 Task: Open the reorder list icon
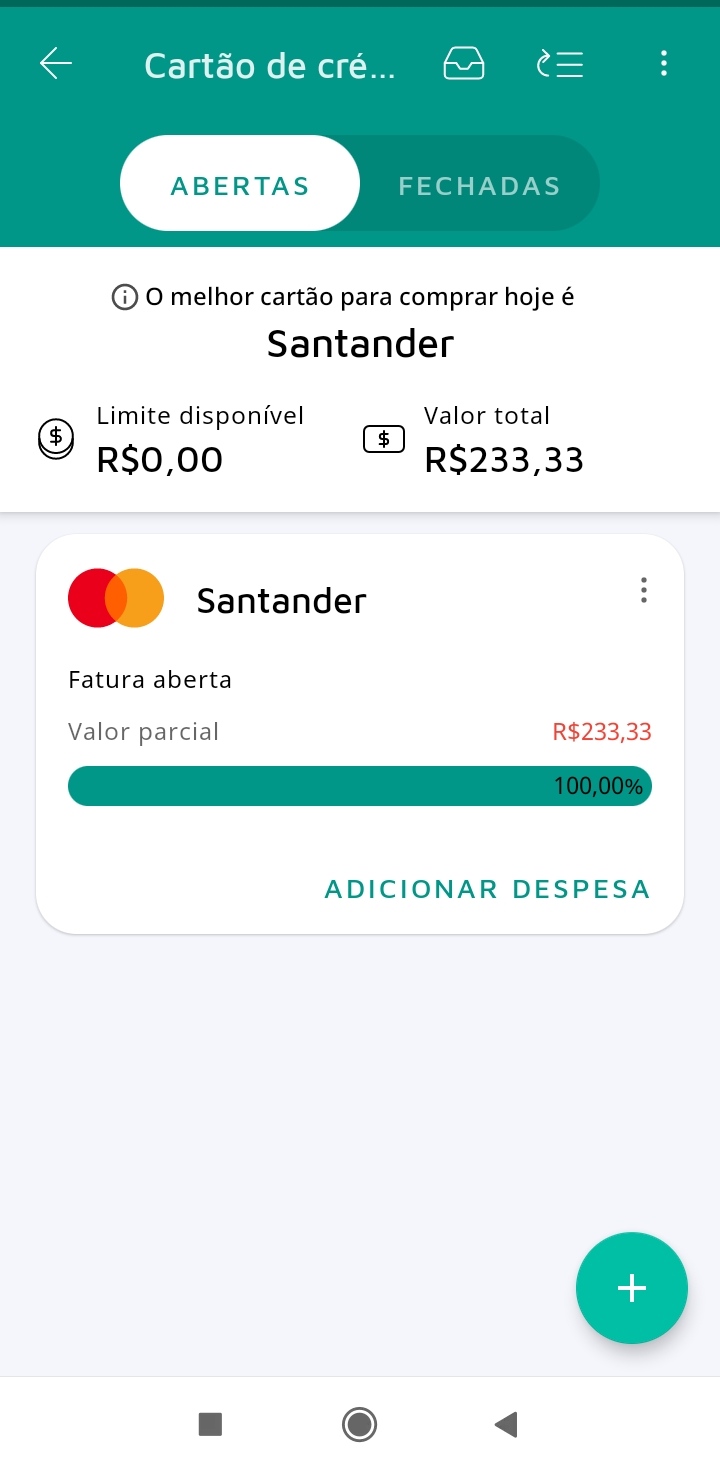tap(561, 64)
